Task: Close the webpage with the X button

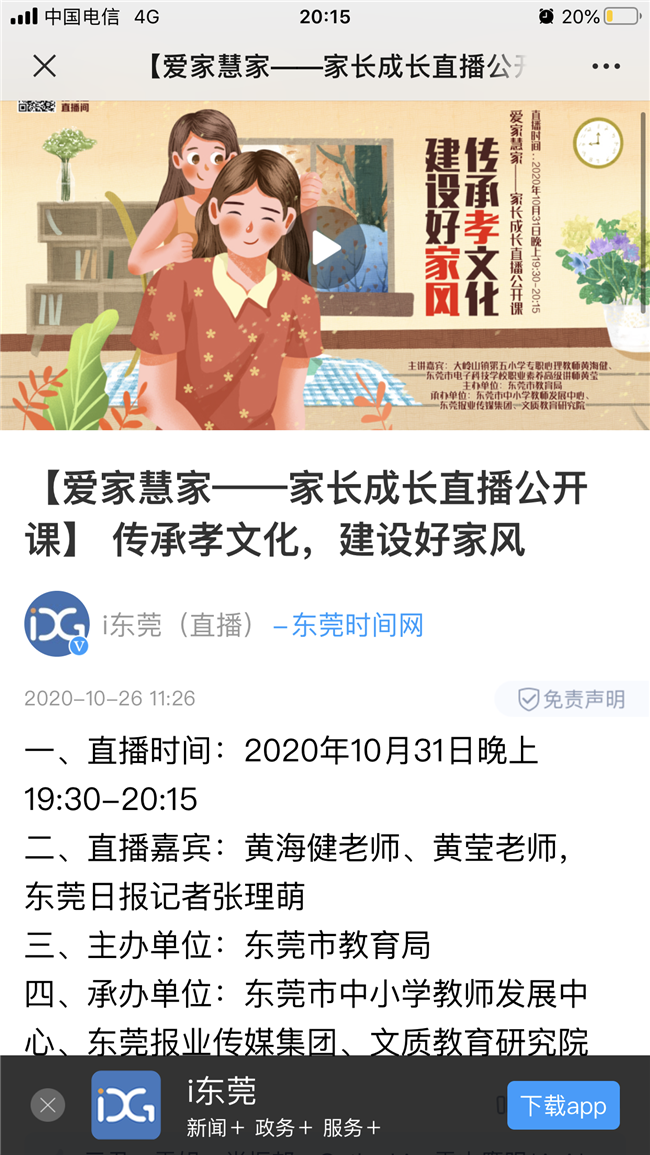Action: pyautogui.click(x=44, y=67)
